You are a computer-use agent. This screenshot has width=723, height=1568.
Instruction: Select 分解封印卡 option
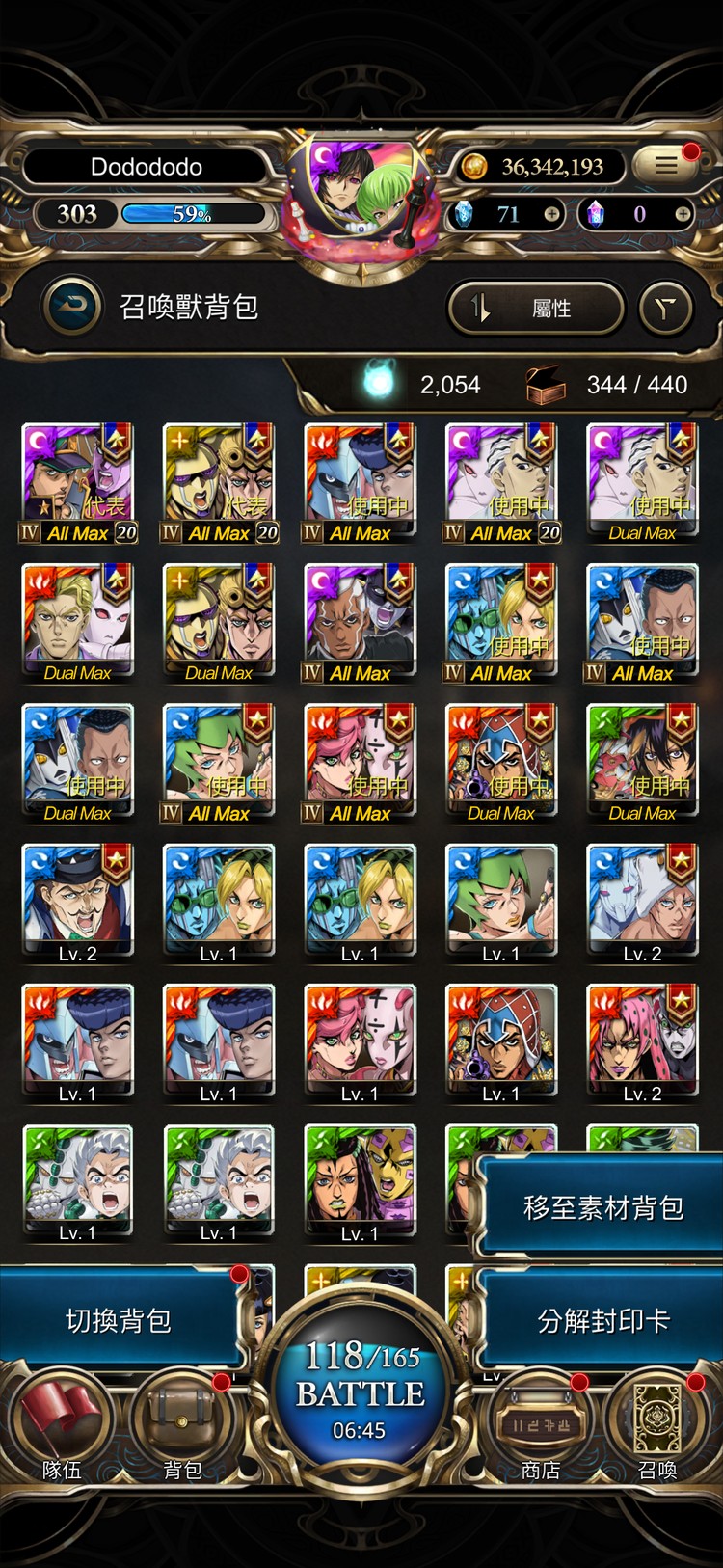tap(602, 1320)
